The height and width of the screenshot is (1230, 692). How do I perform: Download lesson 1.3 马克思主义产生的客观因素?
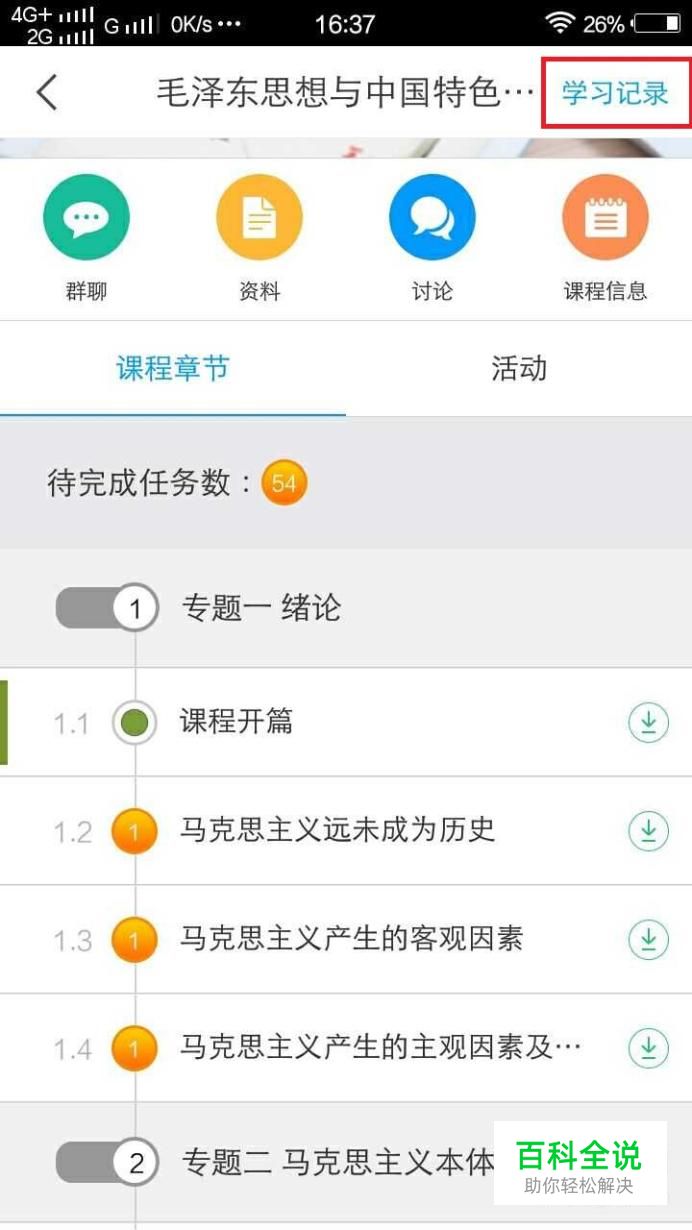click(648, 940)
